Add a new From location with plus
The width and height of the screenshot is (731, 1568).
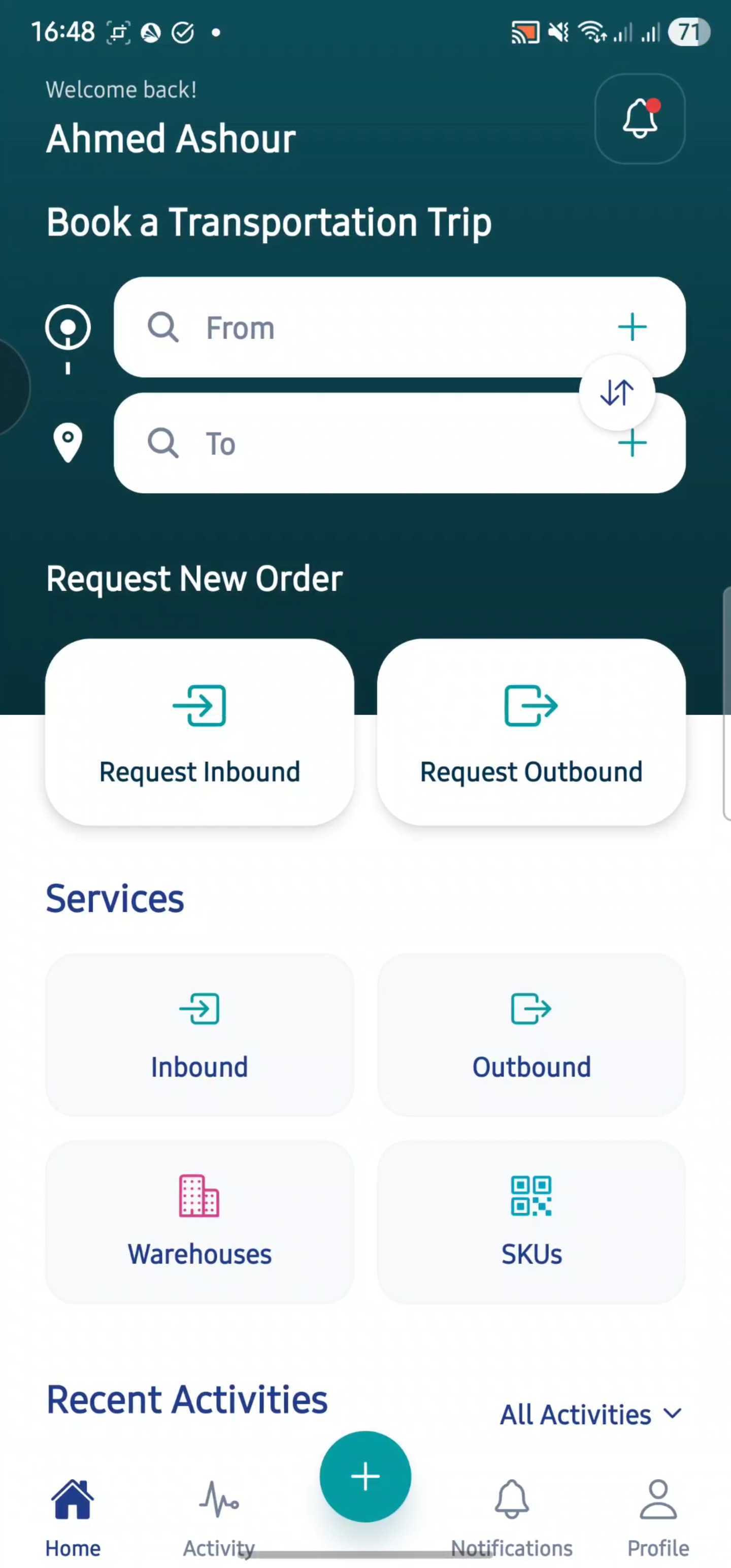click(x=632, y=327)
